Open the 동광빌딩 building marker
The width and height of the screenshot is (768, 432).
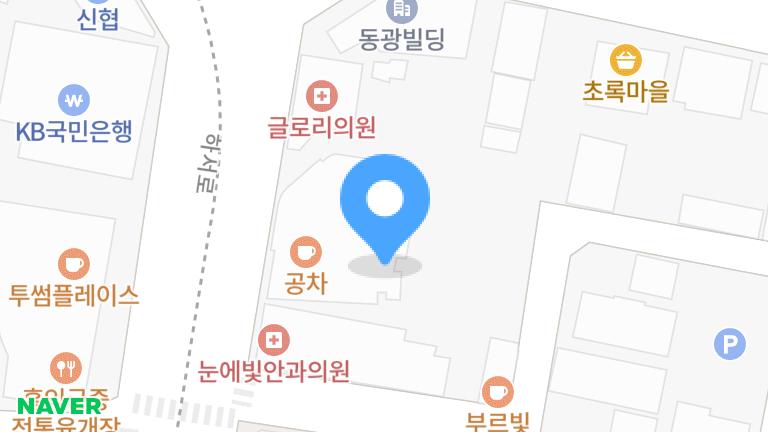402,11
